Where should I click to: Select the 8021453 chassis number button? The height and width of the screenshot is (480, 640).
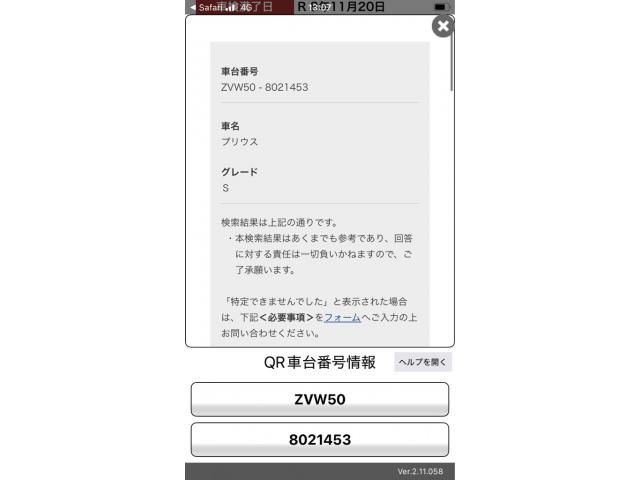click(x=319, y=440)
